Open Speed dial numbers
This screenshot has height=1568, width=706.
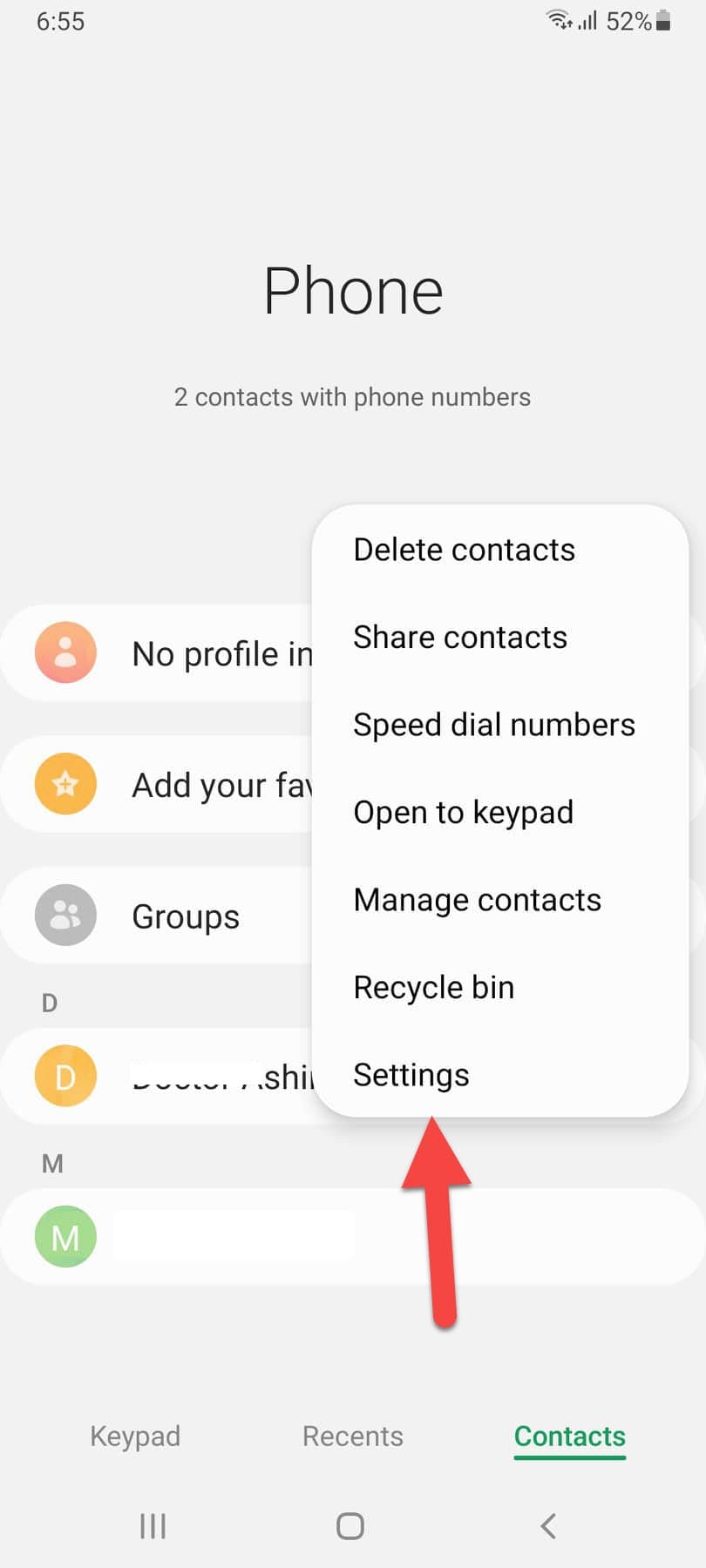pos(494,725)
